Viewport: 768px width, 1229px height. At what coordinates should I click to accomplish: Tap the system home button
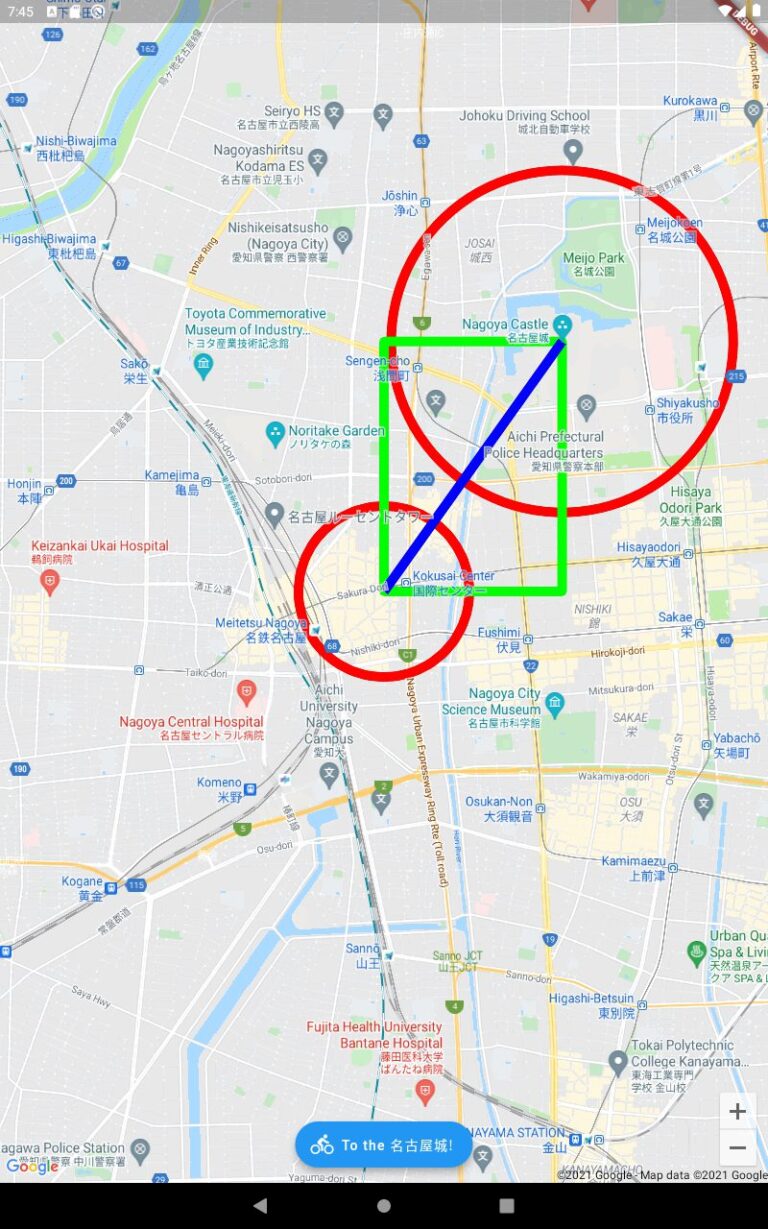384,1206
